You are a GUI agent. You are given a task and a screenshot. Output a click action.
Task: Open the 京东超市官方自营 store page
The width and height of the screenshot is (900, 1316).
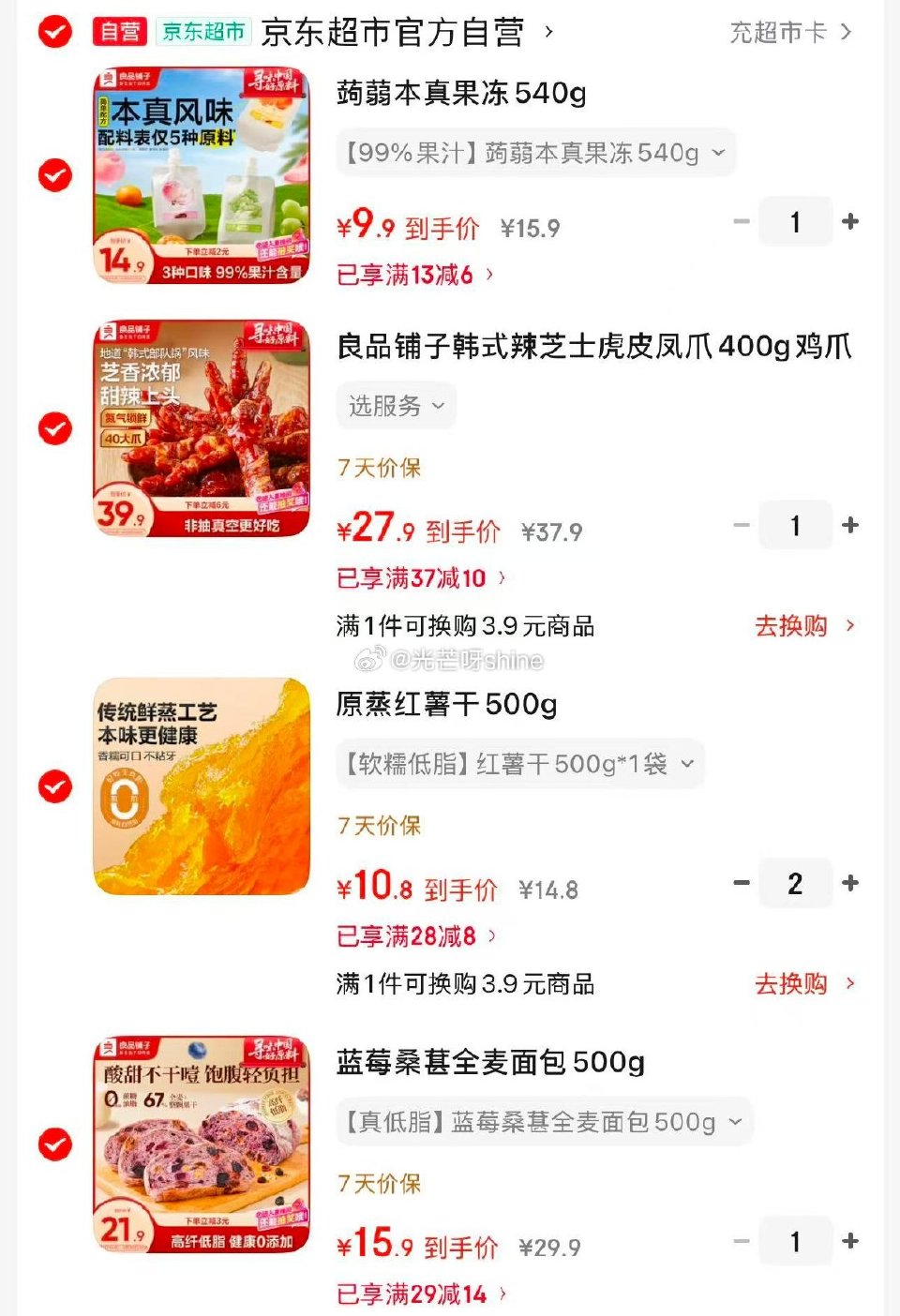tap(403, 30)
